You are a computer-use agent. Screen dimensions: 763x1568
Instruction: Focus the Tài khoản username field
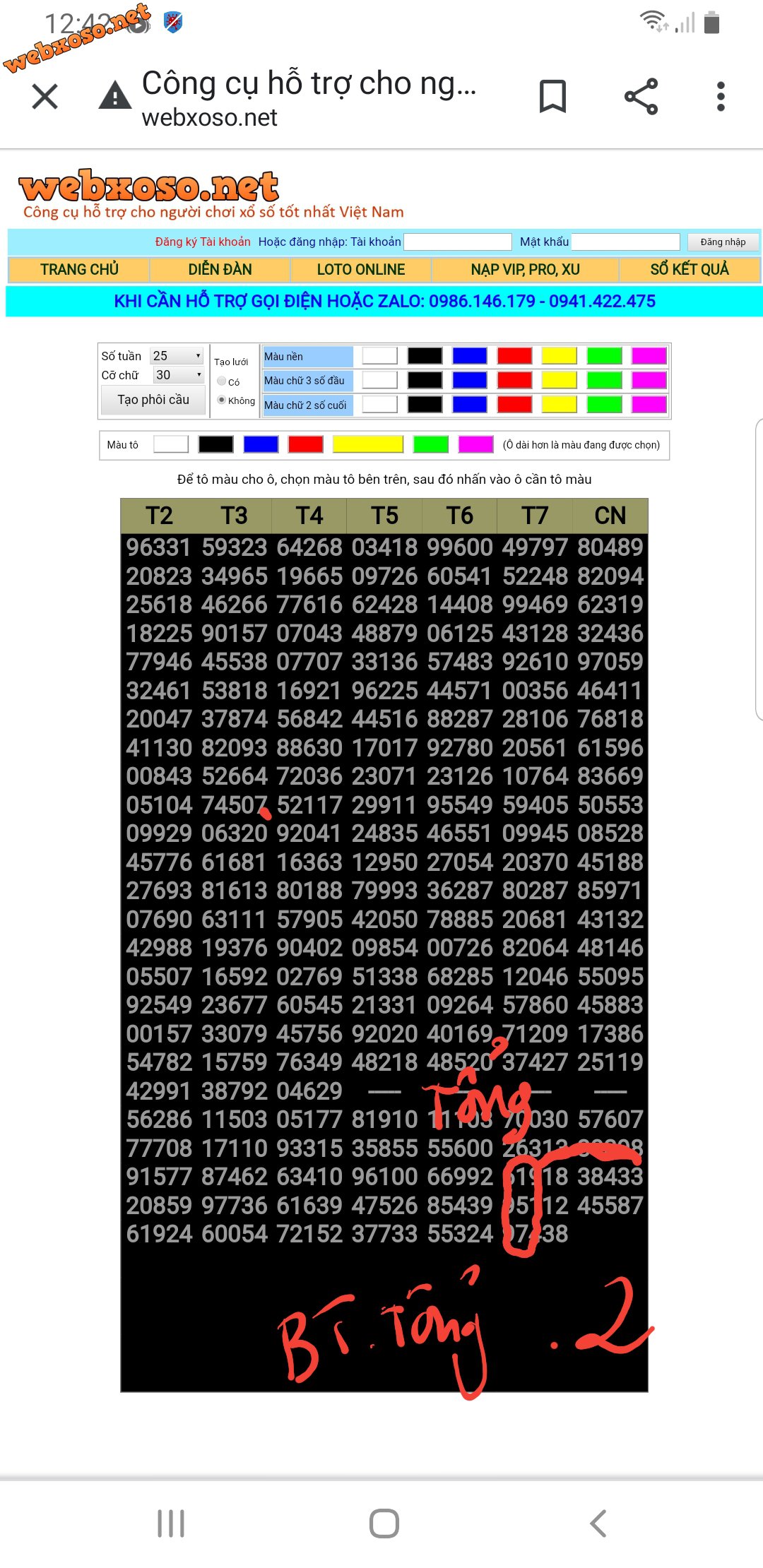pos(457,242)
